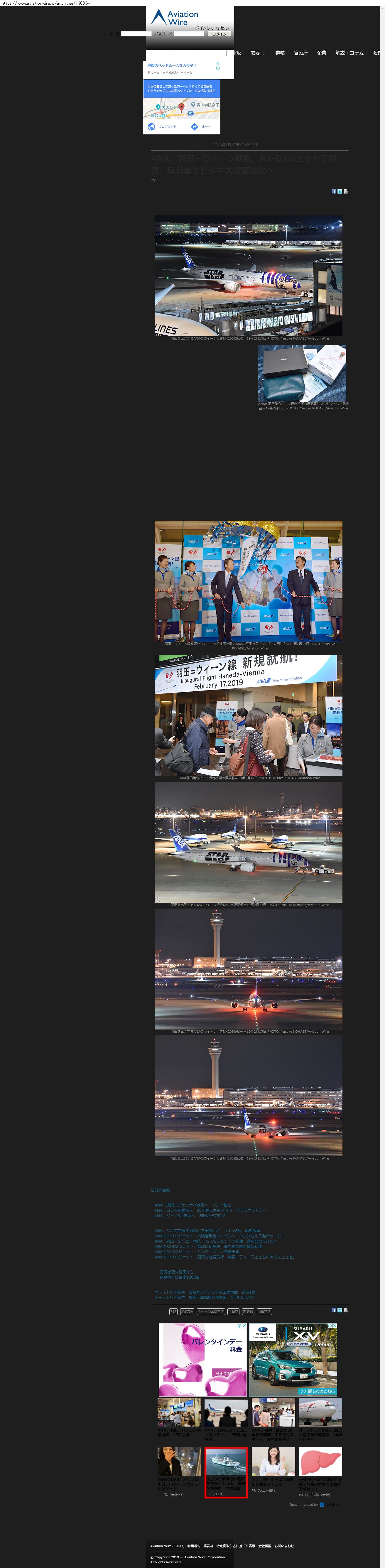Open the 全日本空輸 link
The width and height of the screenshot is (385, 1568).
click(160, 1190)
